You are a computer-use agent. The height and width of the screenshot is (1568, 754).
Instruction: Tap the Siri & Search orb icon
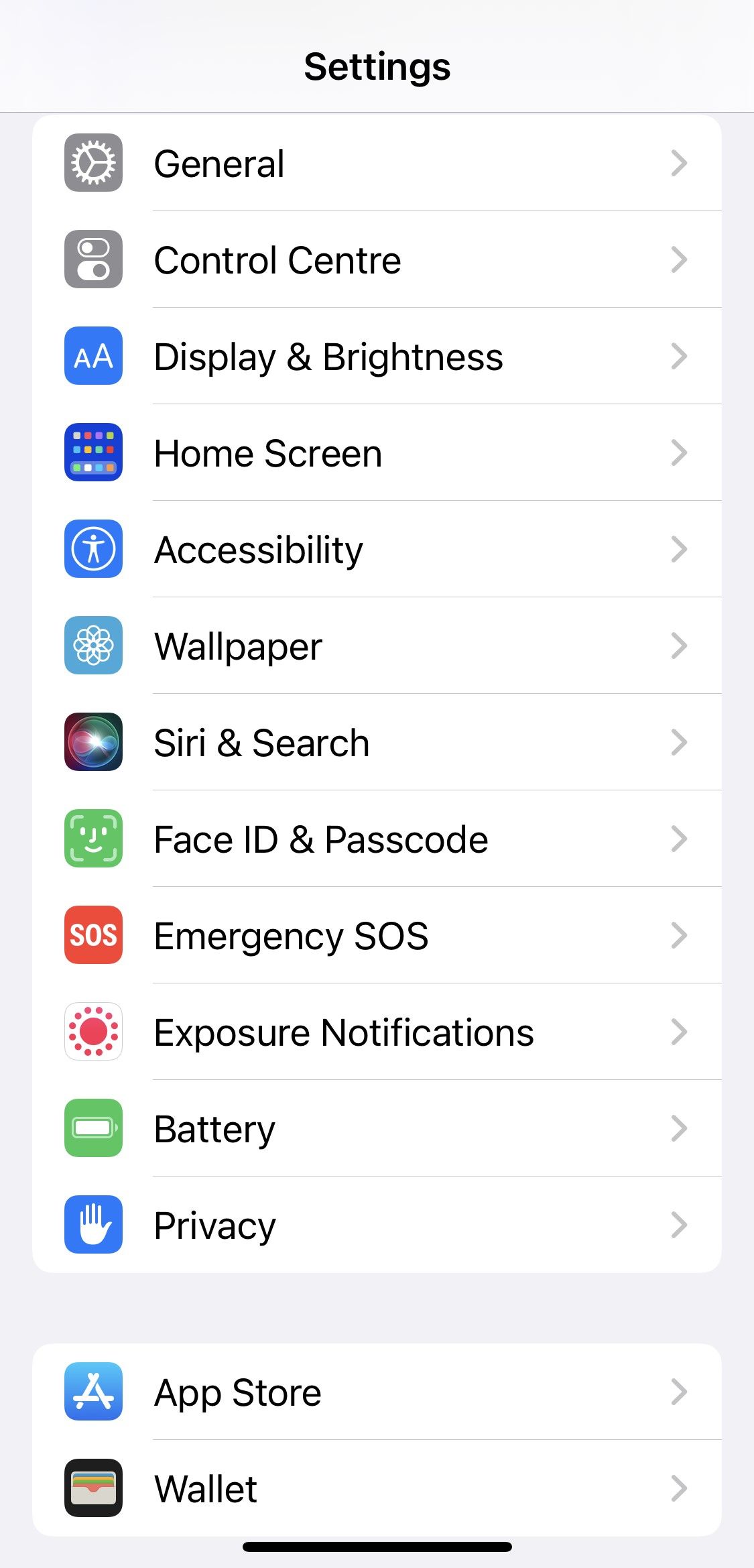(93, 742)
